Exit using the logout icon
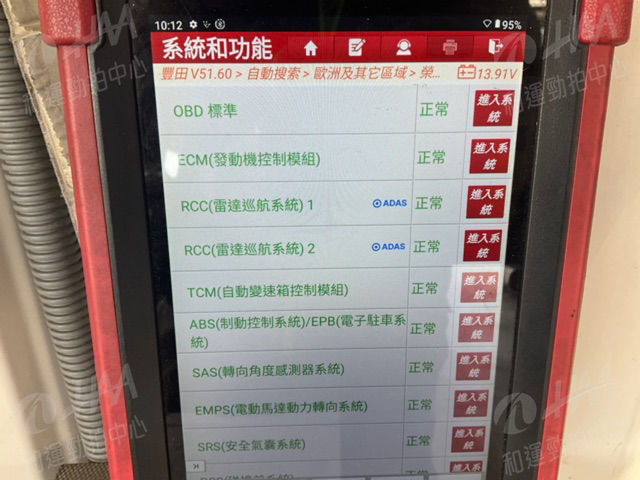This screenshot has height=480, width=640. click(495, 47)
